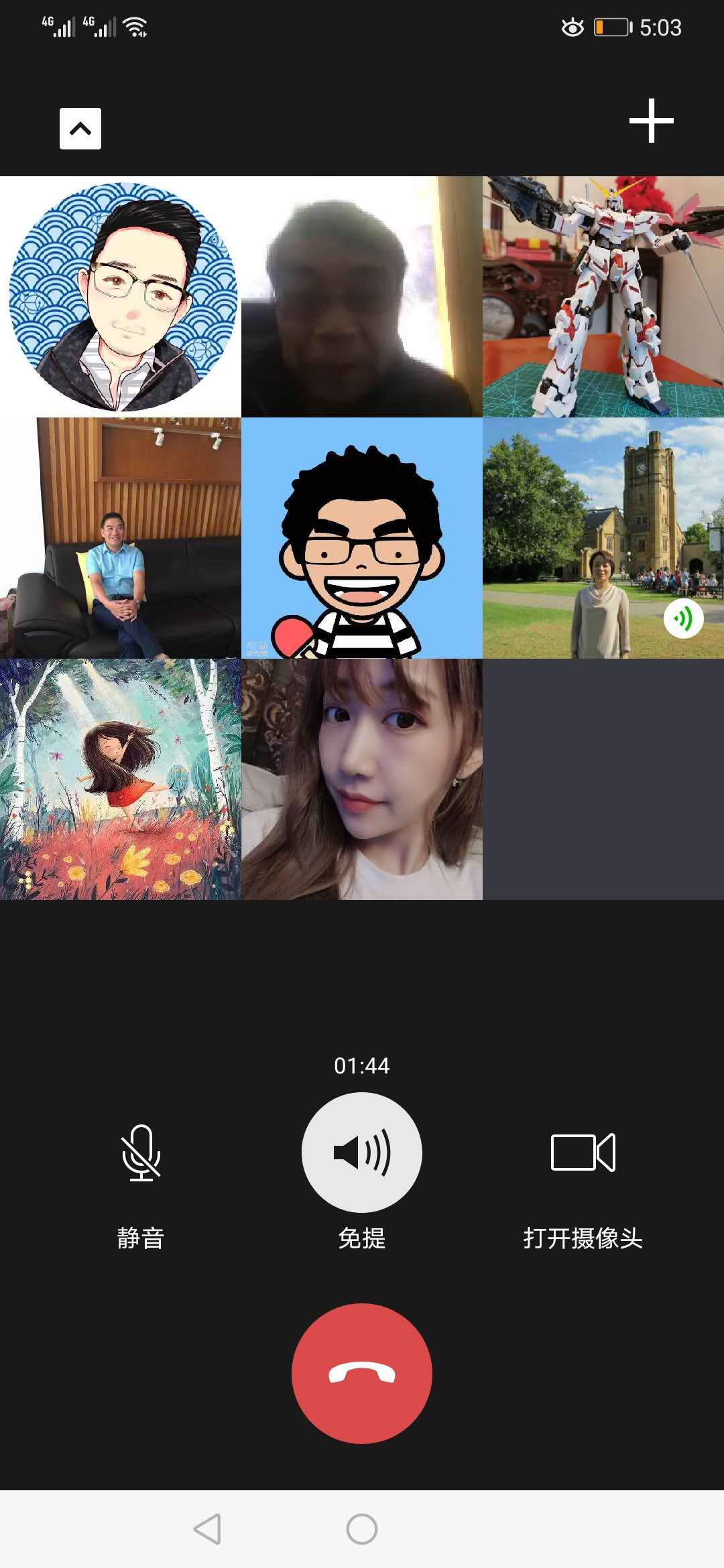Select the ping-pong cartoon avatar participant tile
This screenshot has height=1568, width=724.
362,538
